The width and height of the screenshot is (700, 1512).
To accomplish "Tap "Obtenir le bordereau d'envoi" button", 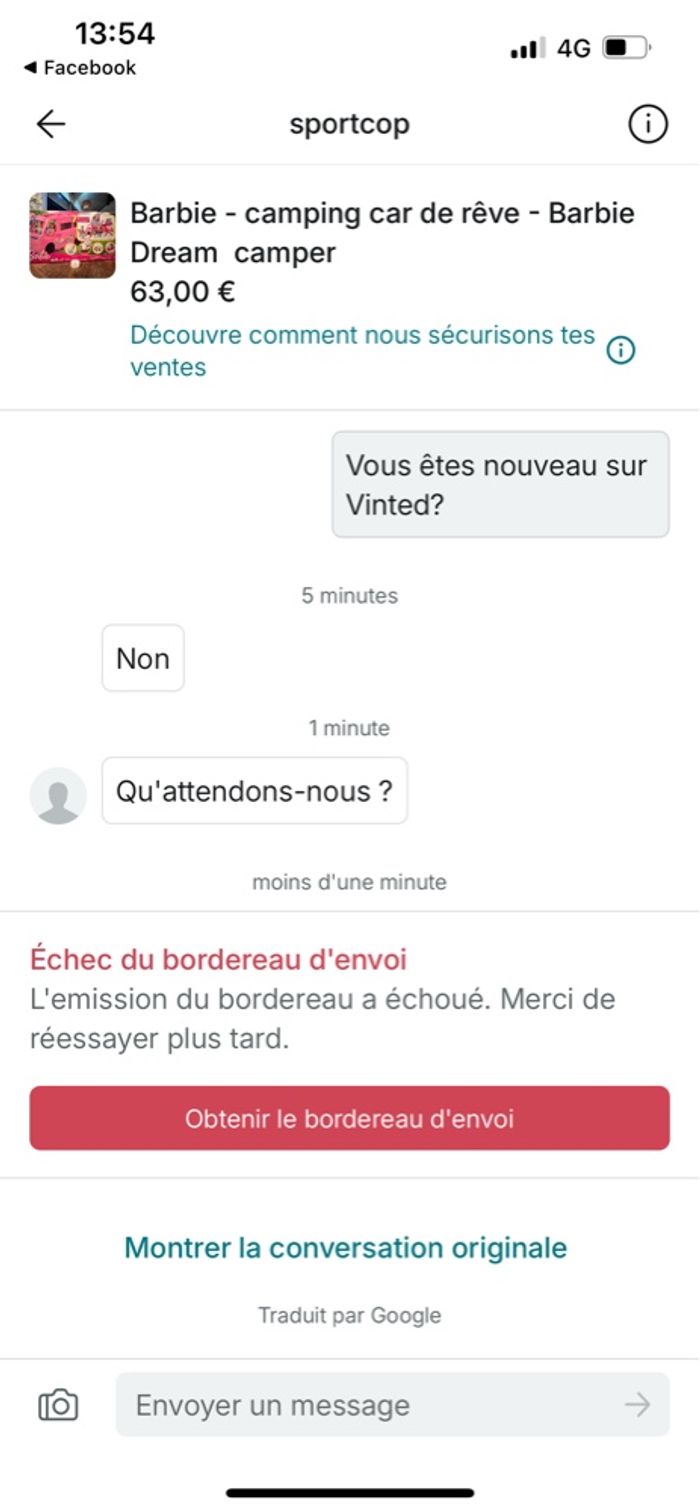I will point(349,1118).
